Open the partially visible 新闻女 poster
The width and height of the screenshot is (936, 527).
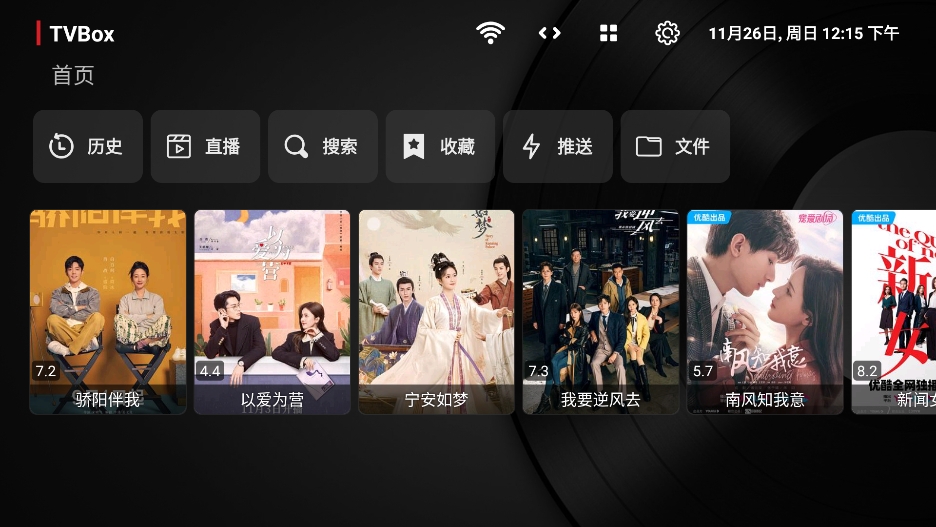tap(896, 312)
